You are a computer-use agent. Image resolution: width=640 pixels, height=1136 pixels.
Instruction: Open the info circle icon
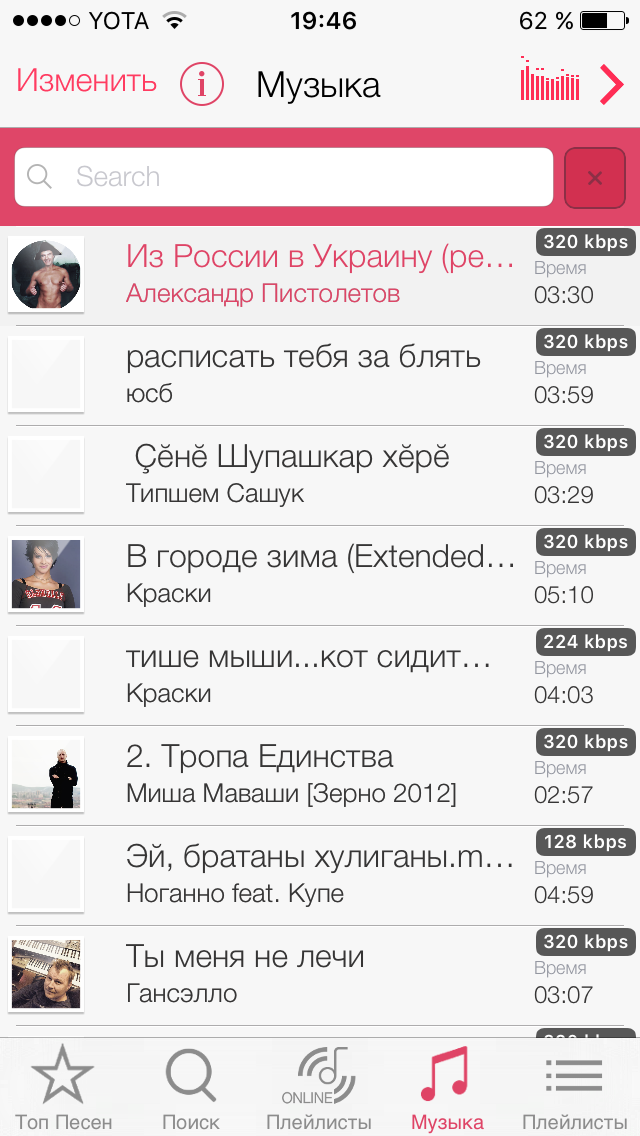(202, 85)
